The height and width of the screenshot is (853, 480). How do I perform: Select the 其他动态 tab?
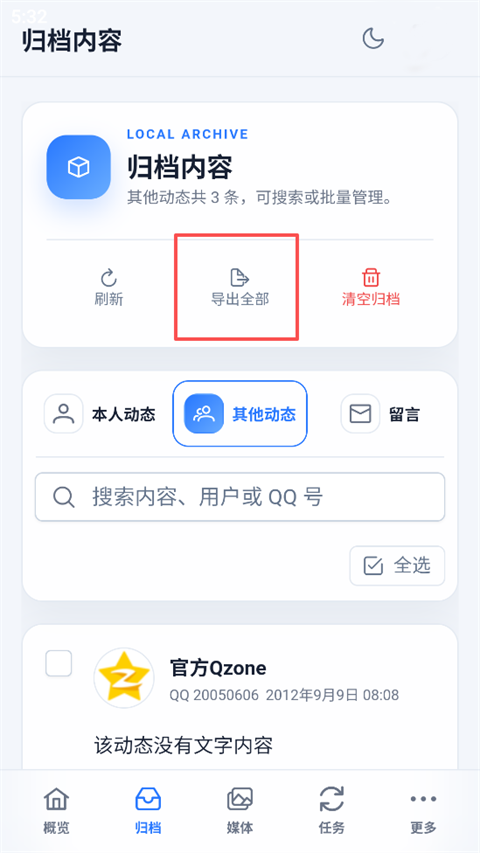click(x=240, y=413)
